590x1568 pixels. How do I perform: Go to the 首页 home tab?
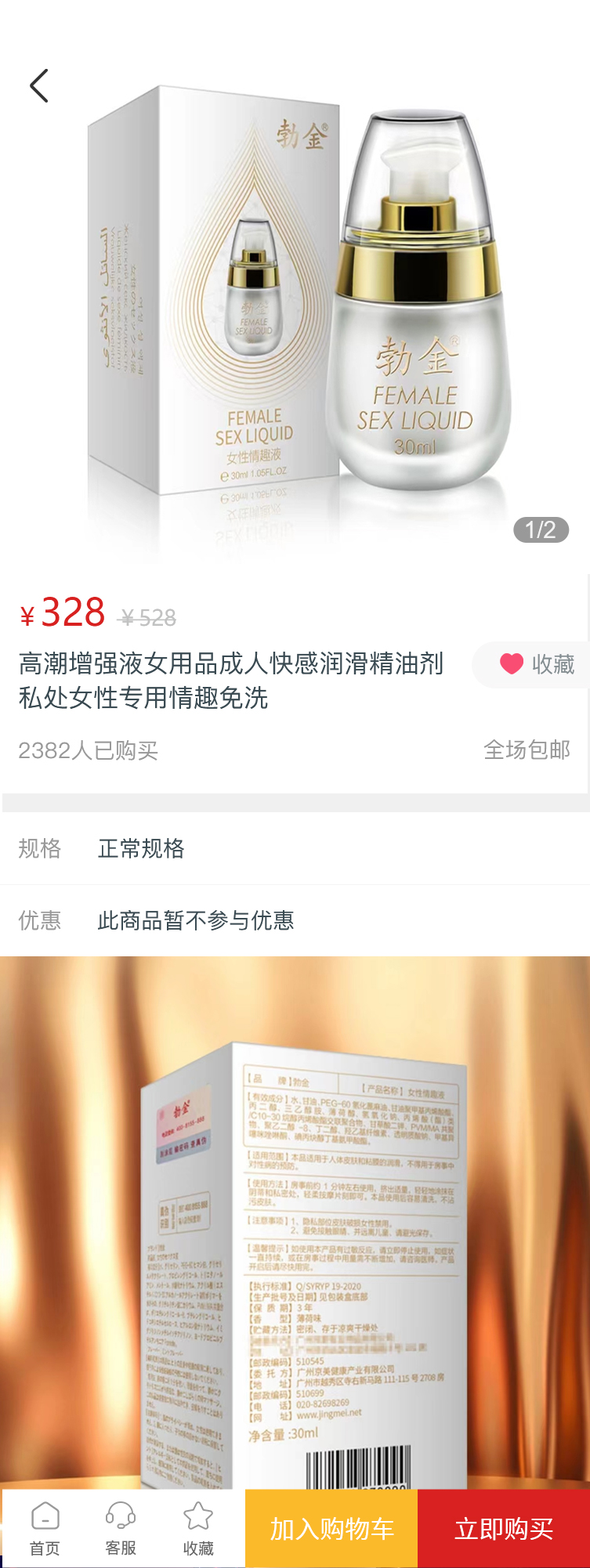click(45, 1528)
